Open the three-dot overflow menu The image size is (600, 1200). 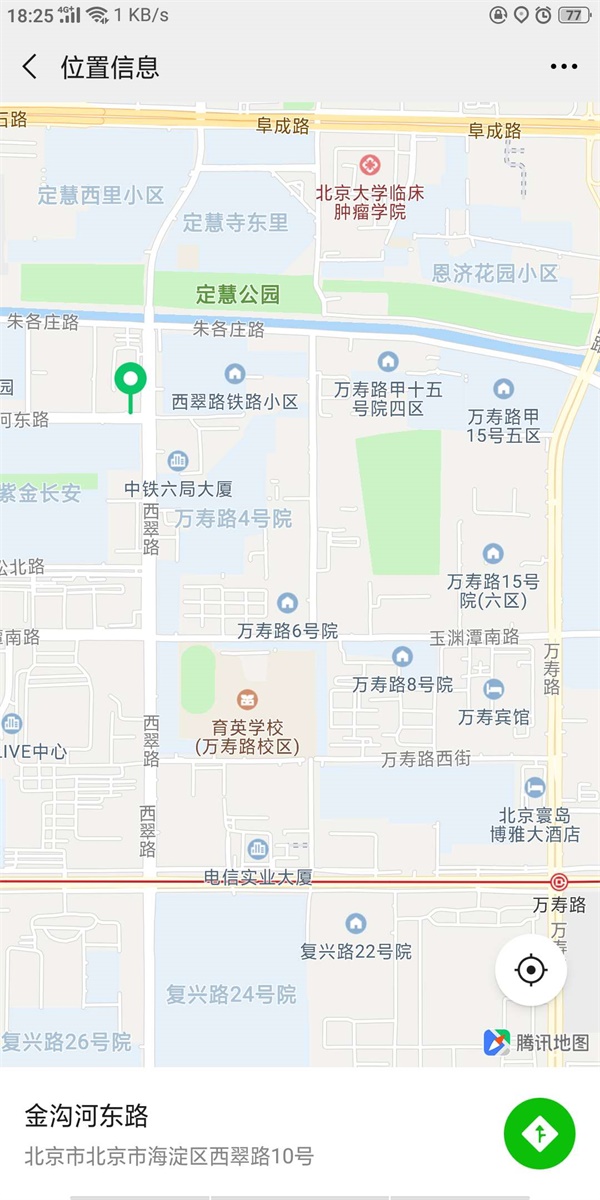click(563, 67)
